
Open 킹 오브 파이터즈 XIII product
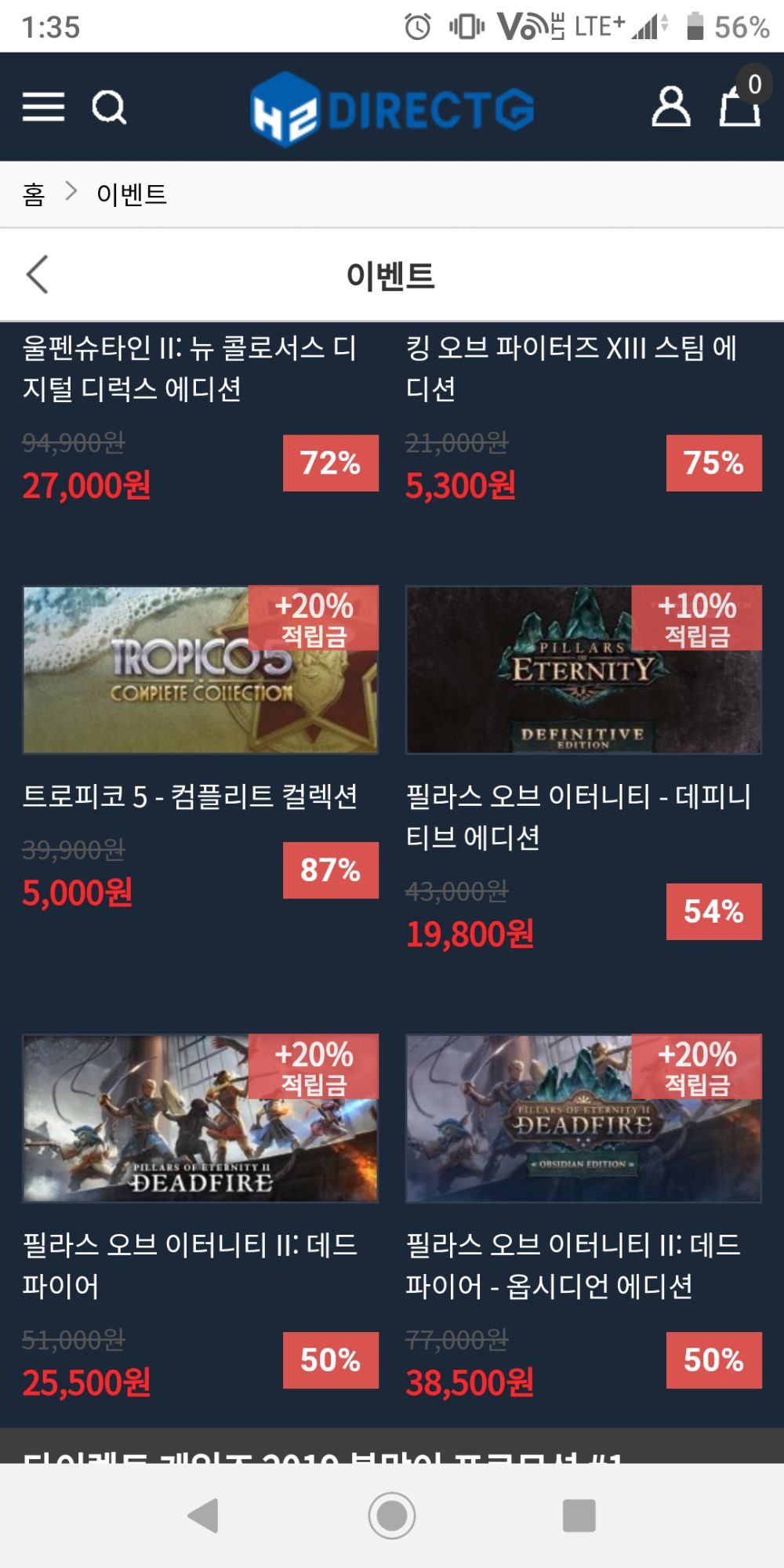pos(572,368)
